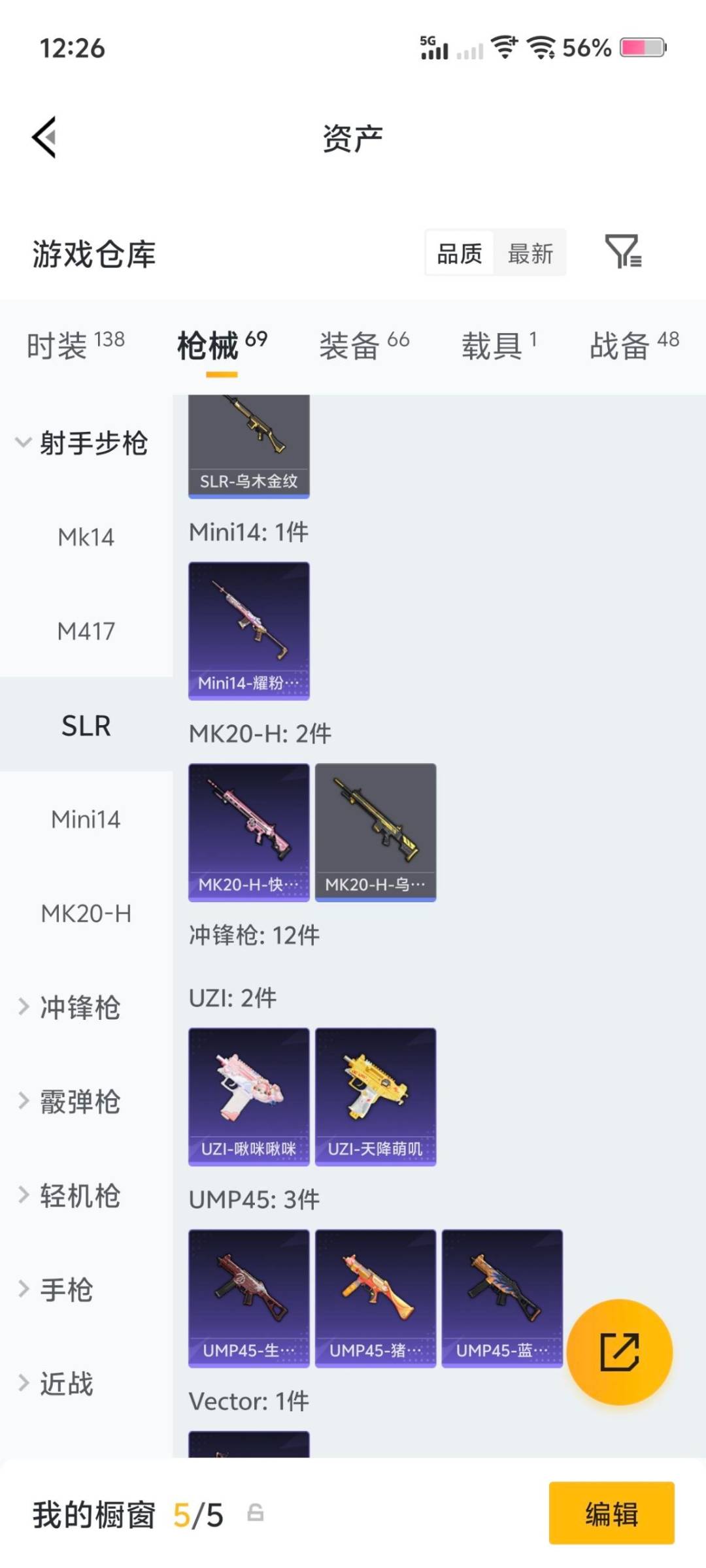Open the UZI-啾咪啾咪 skin thumbnail

coord(248,1096)
